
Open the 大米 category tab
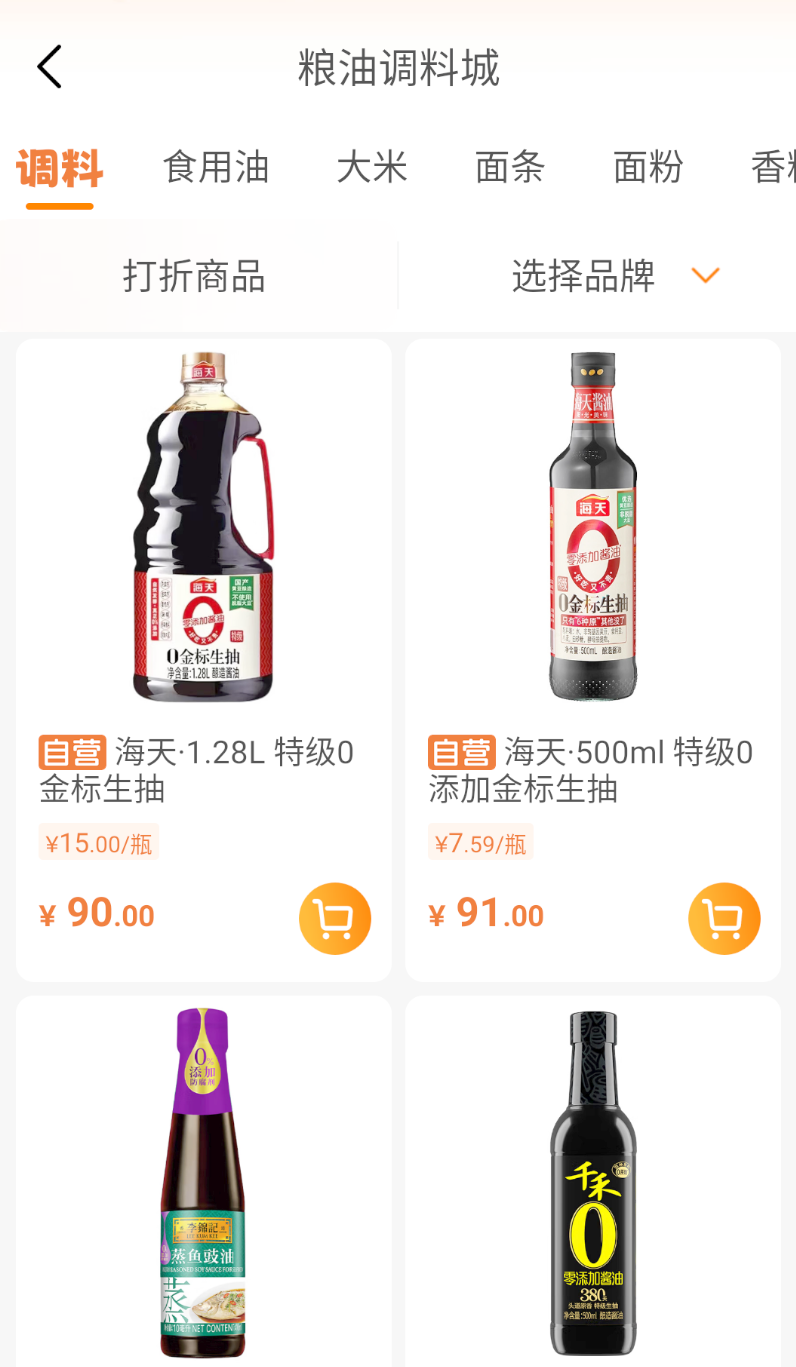click(372, 168)
